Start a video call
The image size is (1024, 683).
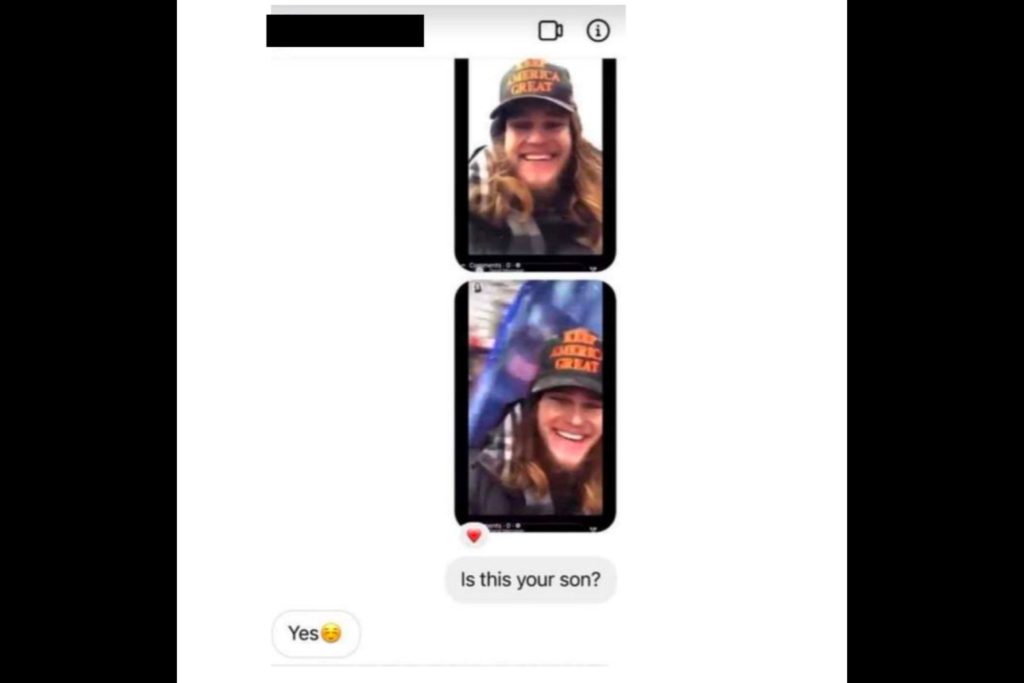550,31
